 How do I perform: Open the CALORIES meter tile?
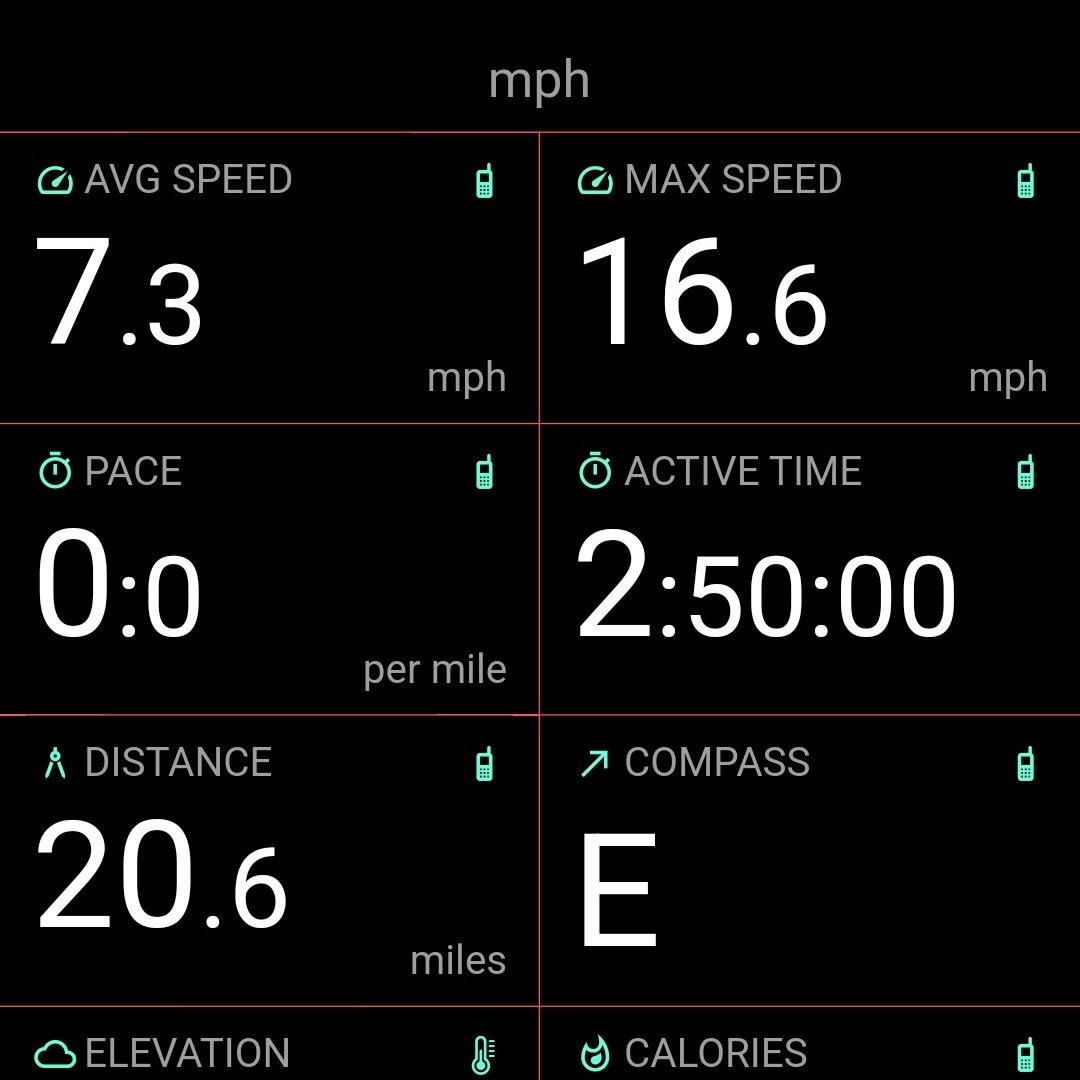tap(810, 1043)
